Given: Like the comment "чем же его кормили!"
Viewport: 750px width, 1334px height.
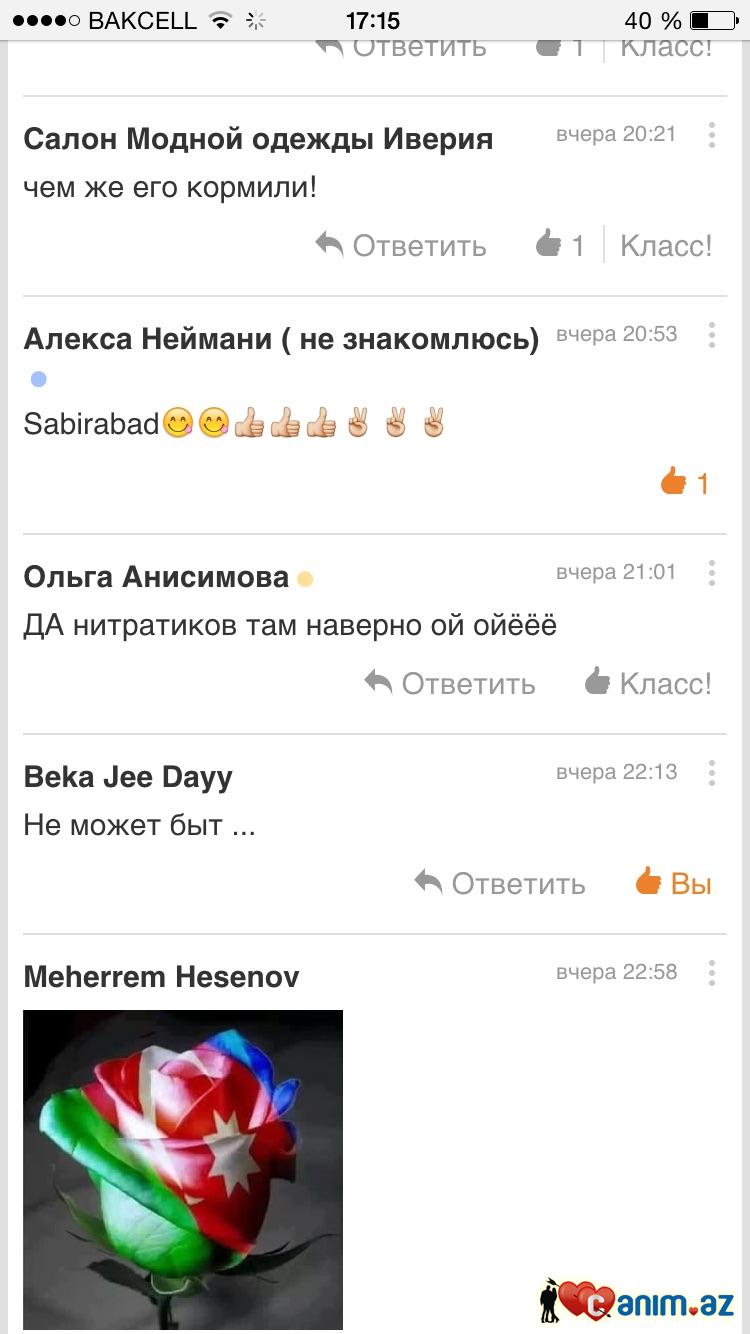Looking at the screenshot, I should pyautogui.click(x=665, y=245).
